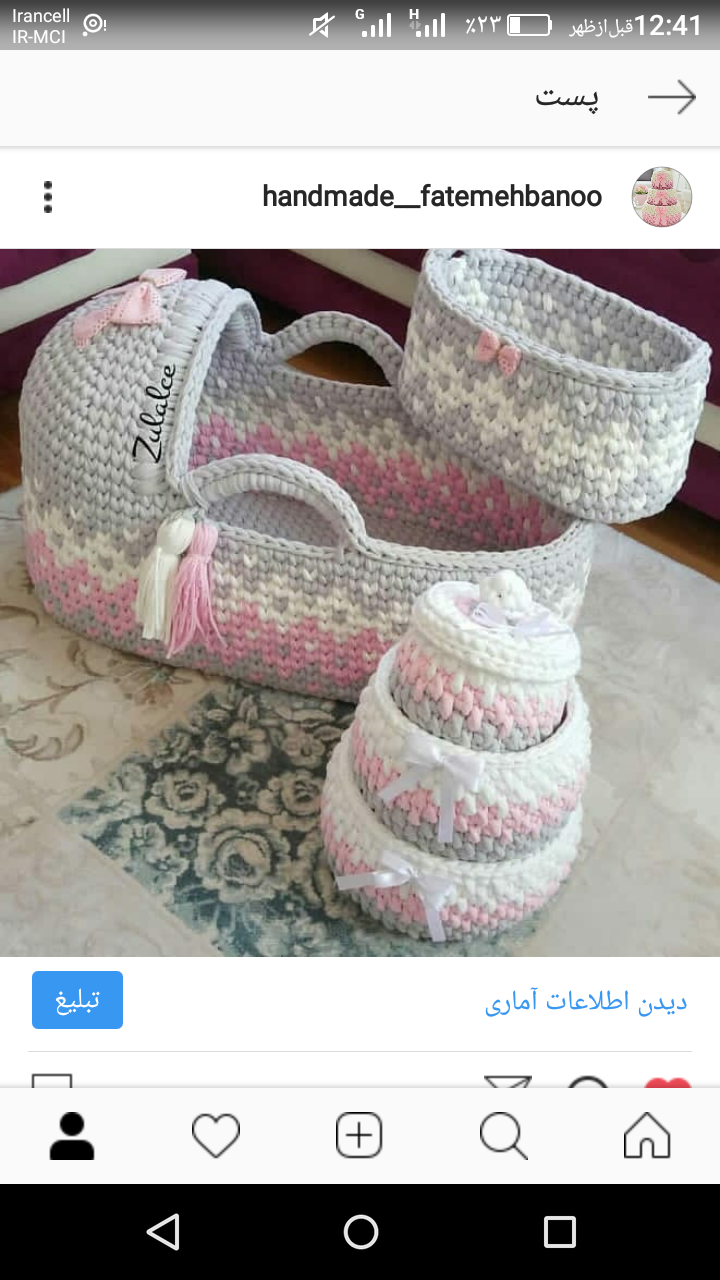Tap the system back button
This screenshot has height=1280, width=720.
(x=163, y=1232)
